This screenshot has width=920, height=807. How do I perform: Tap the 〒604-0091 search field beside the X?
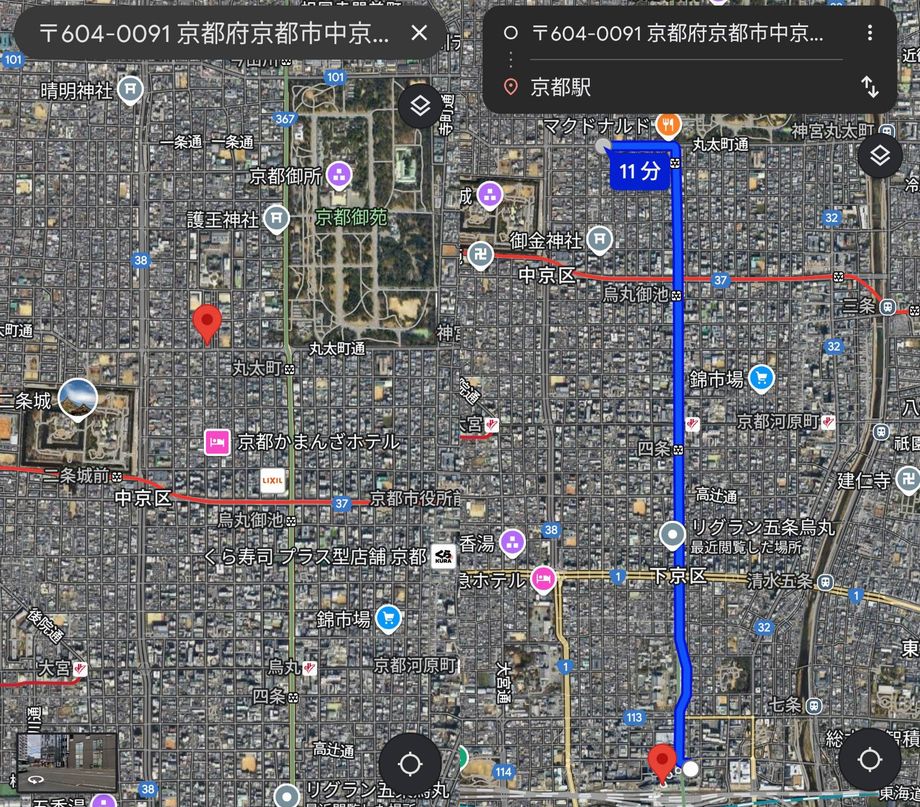click(x=215, y=33)
